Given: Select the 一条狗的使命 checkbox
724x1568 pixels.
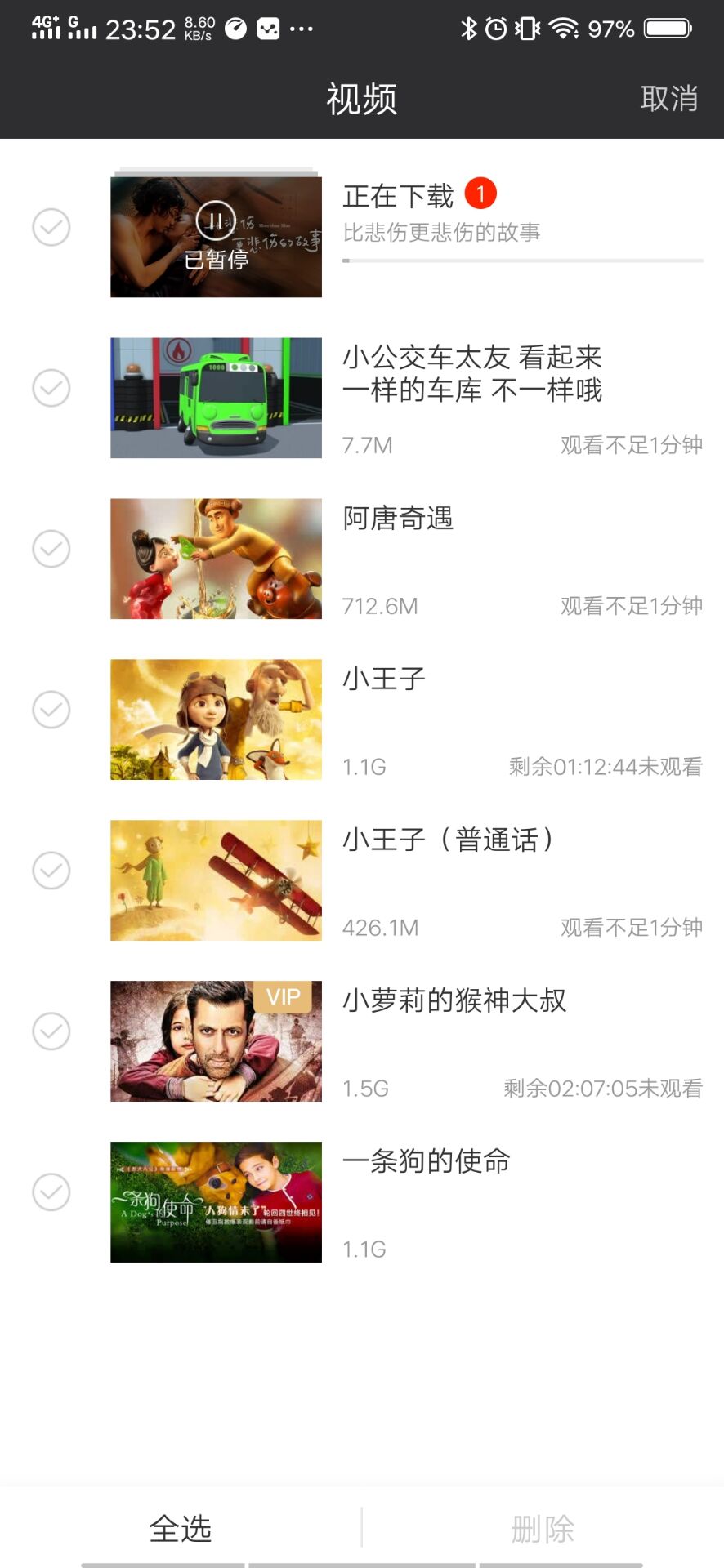Looking at the screenshot, I should click(x=51, y=1192).
